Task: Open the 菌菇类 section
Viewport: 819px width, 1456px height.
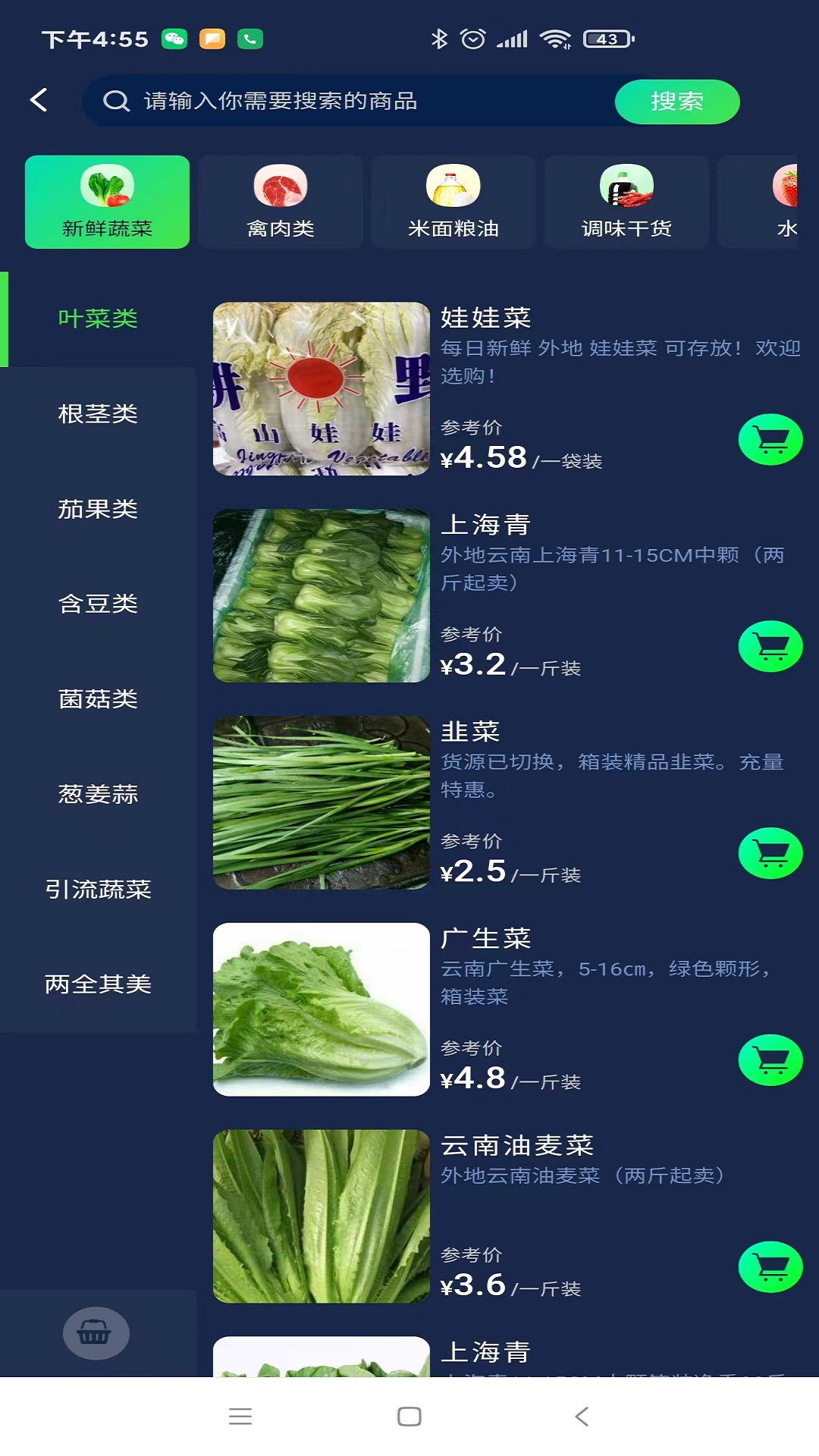Action: coord(99,700)
